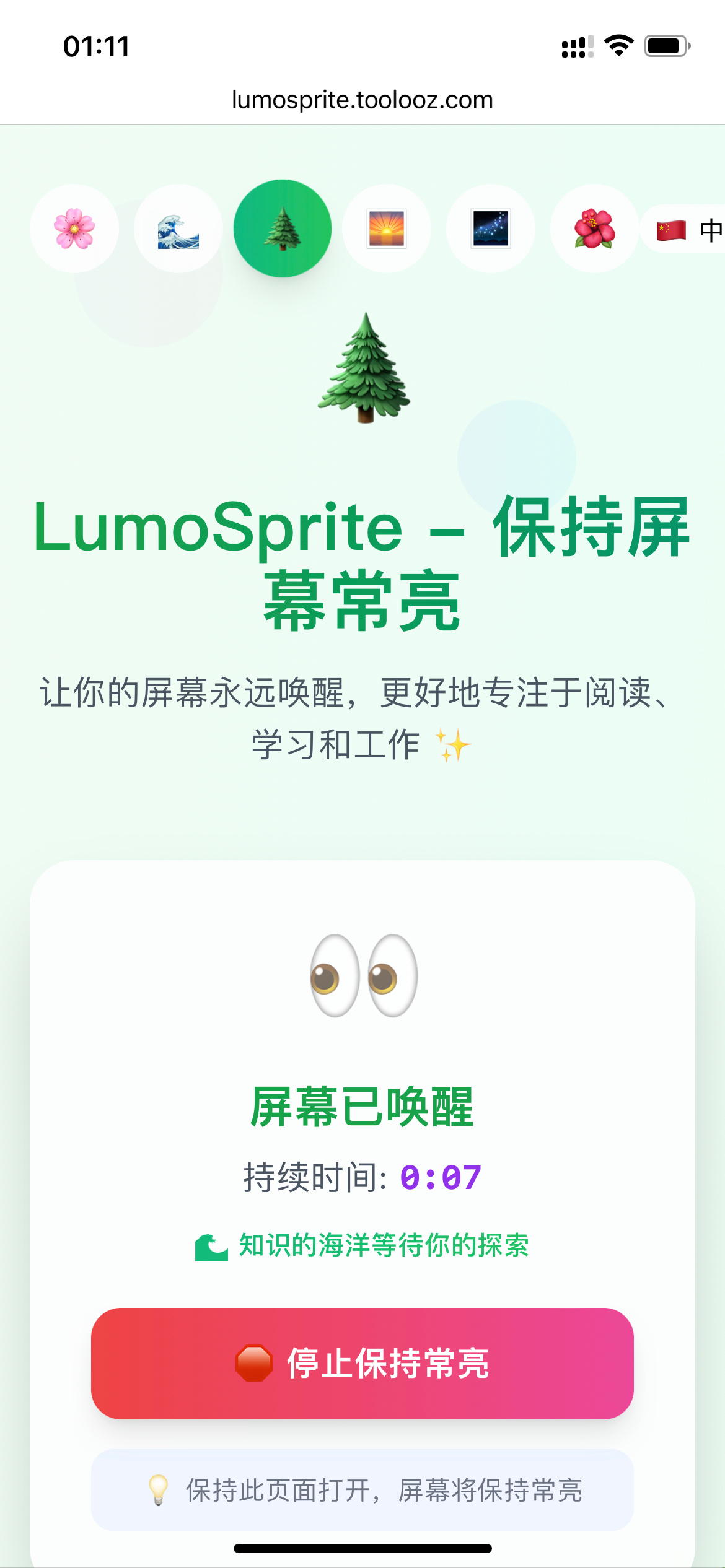Select the cherry blossom theme
The width and height of the screenshot is (725, 1568).
click(74, 229)
